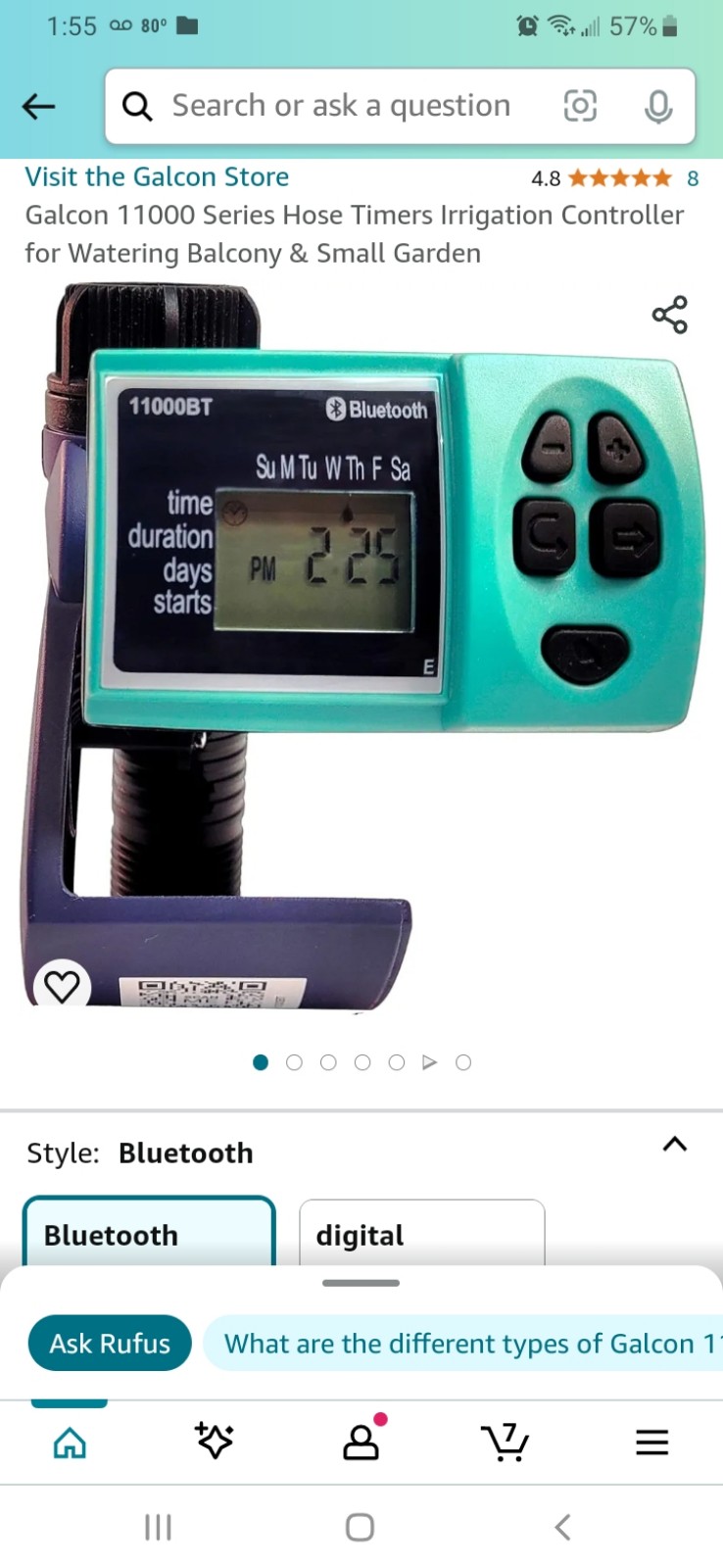Open the main product image

[361, 647]
